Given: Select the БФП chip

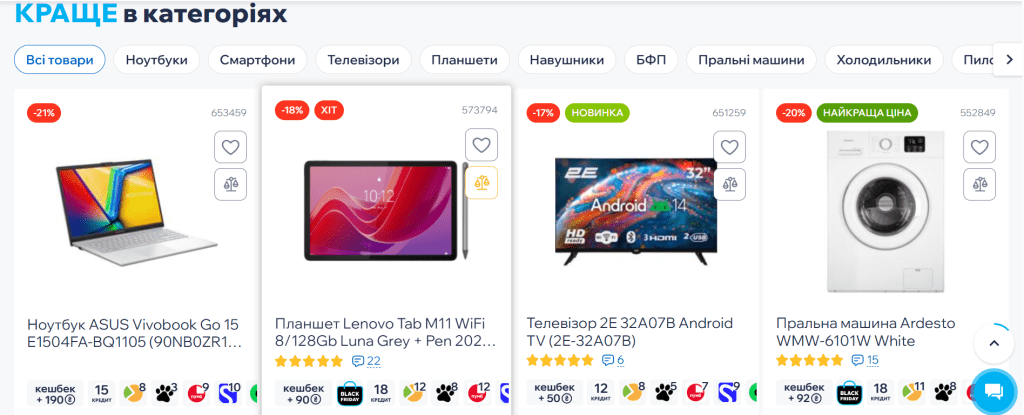Looking at the screenshot, I should pyautogui.click(x=651, y=60).
